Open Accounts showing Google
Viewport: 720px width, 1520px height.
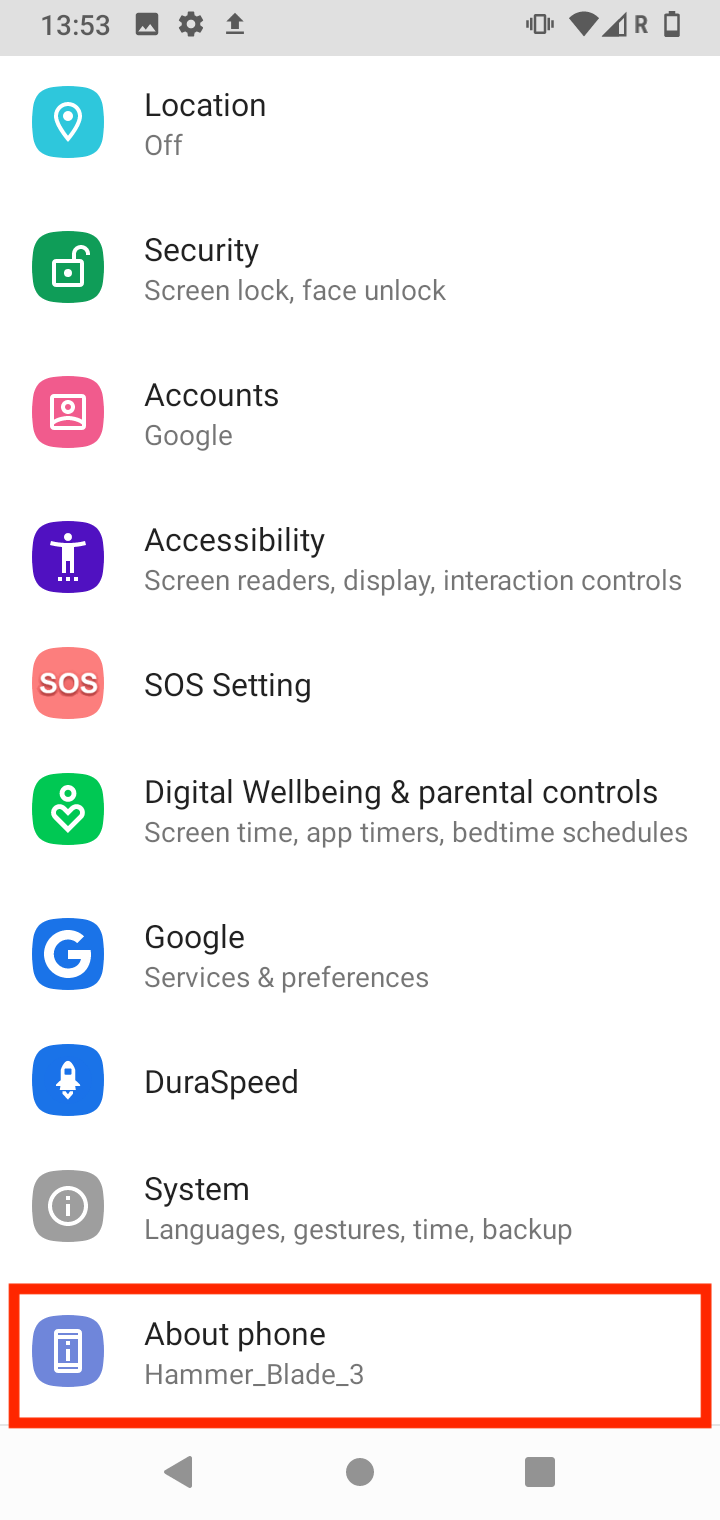coord(360,412)
